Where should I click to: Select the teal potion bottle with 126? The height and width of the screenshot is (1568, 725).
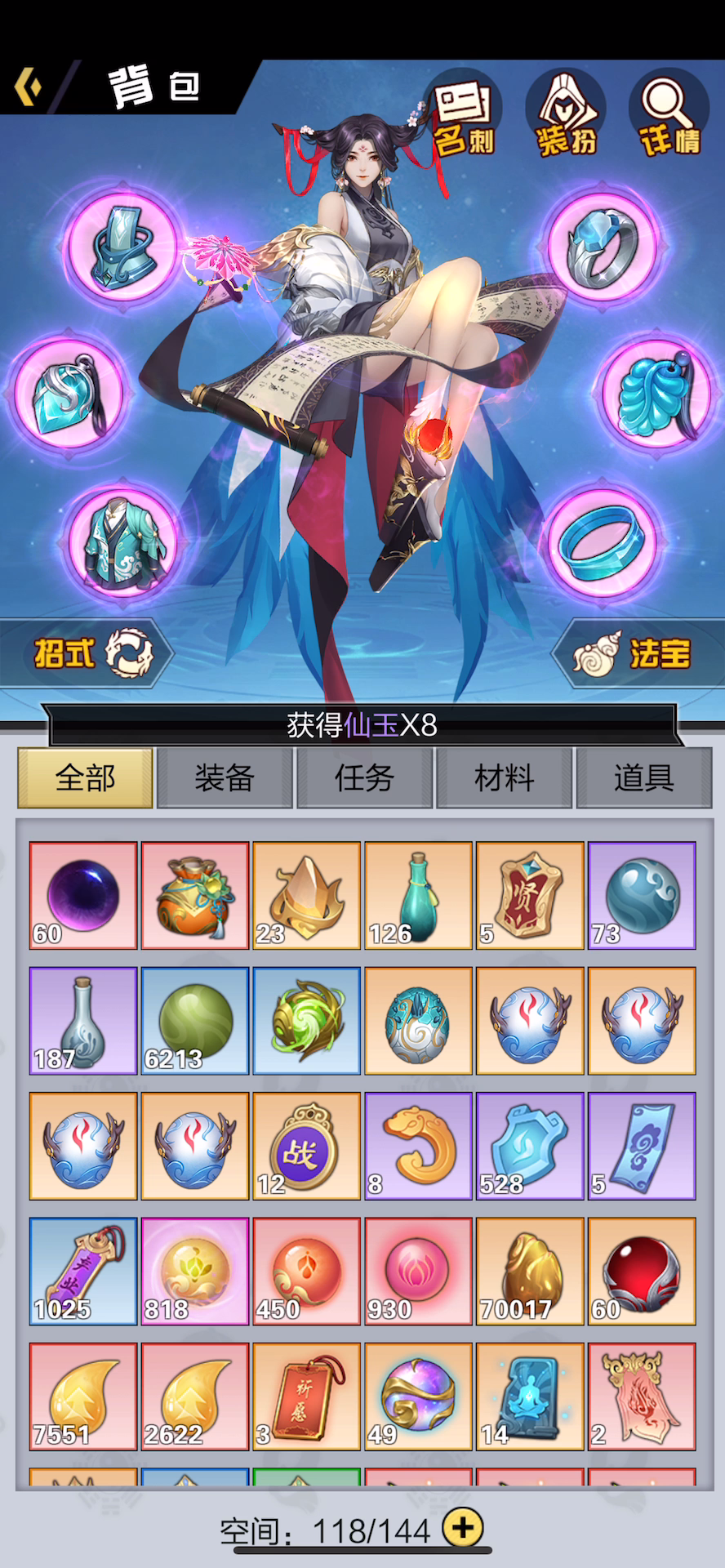pos(418,895)
